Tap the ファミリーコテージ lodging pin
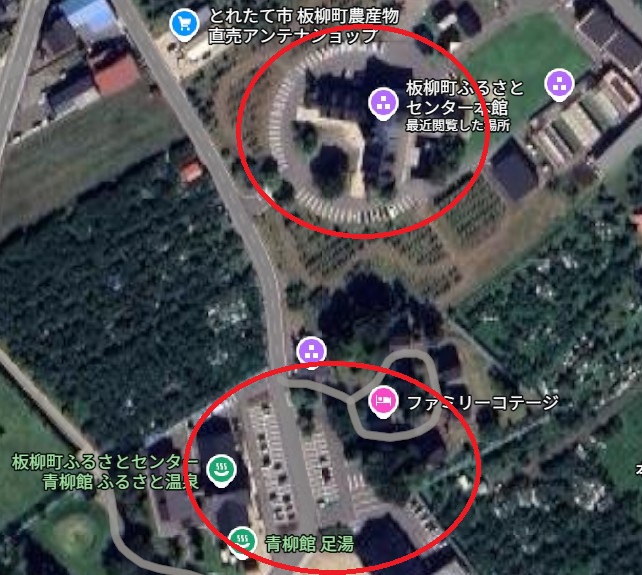The image size is (642, 575). [382, 402]
